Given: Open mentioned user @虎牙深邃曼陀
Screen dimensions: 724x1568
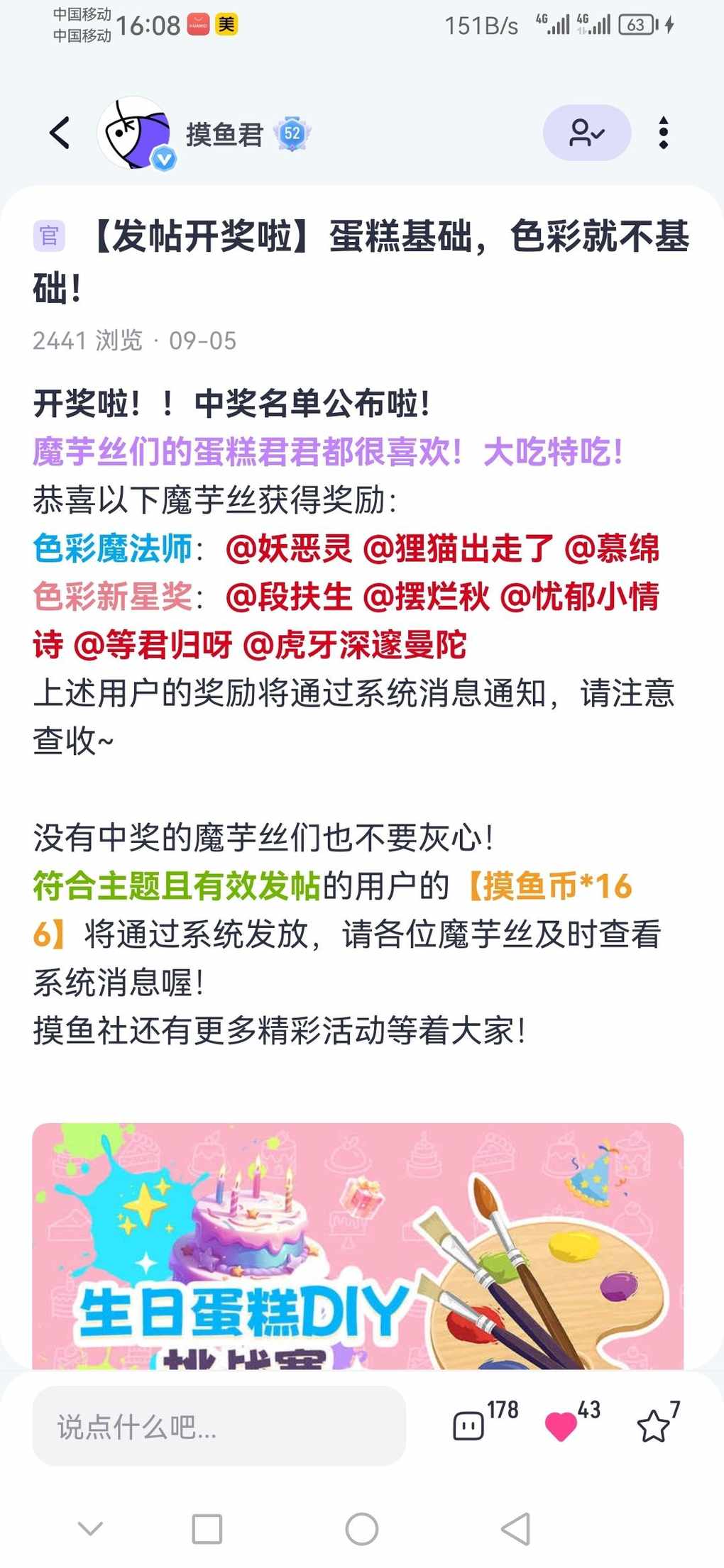Looking at the screenshot, I should click(x=354, y=645).
